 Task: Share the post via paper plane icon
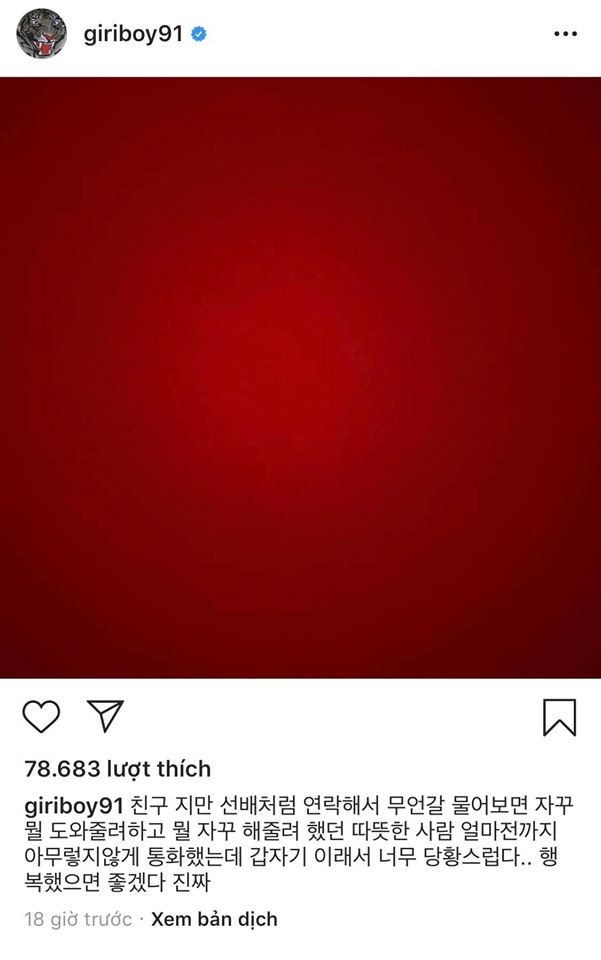point(105,715)
